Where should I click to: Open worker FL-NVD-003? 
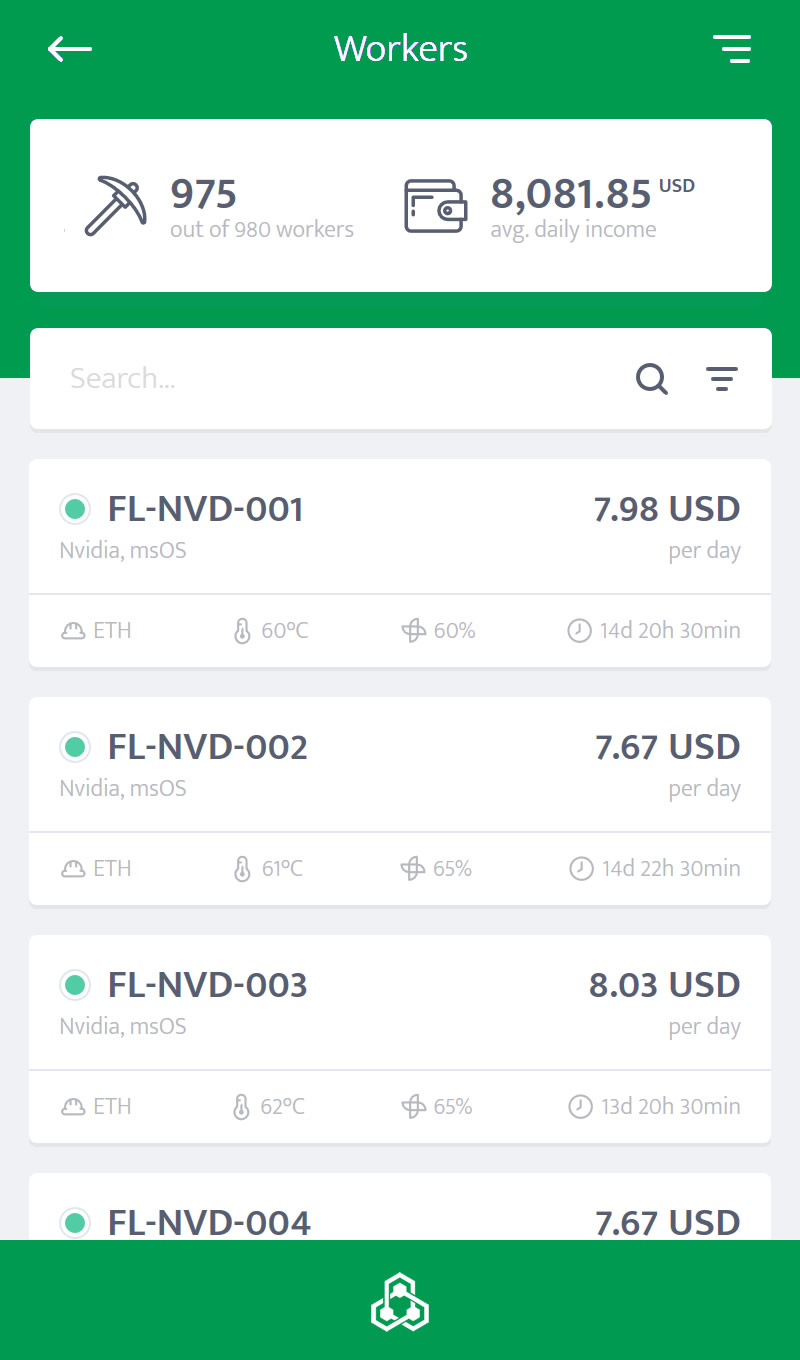pos(400,1039)
